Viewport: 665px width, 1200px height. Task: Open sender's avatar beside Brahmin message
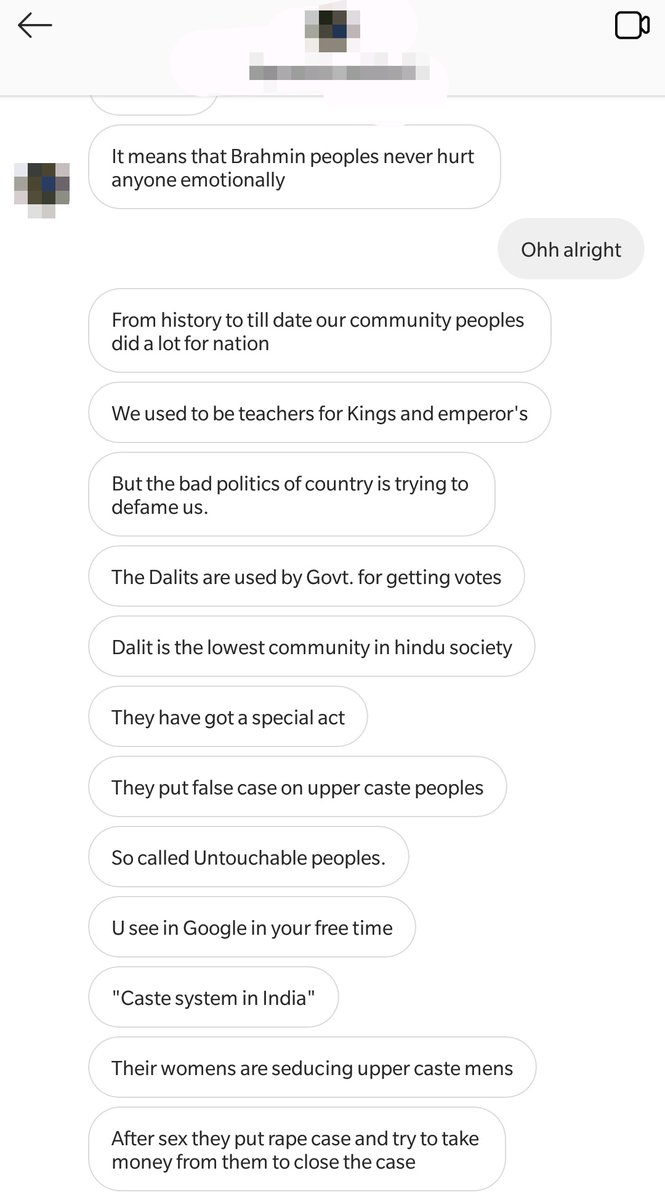click(42, 189)
